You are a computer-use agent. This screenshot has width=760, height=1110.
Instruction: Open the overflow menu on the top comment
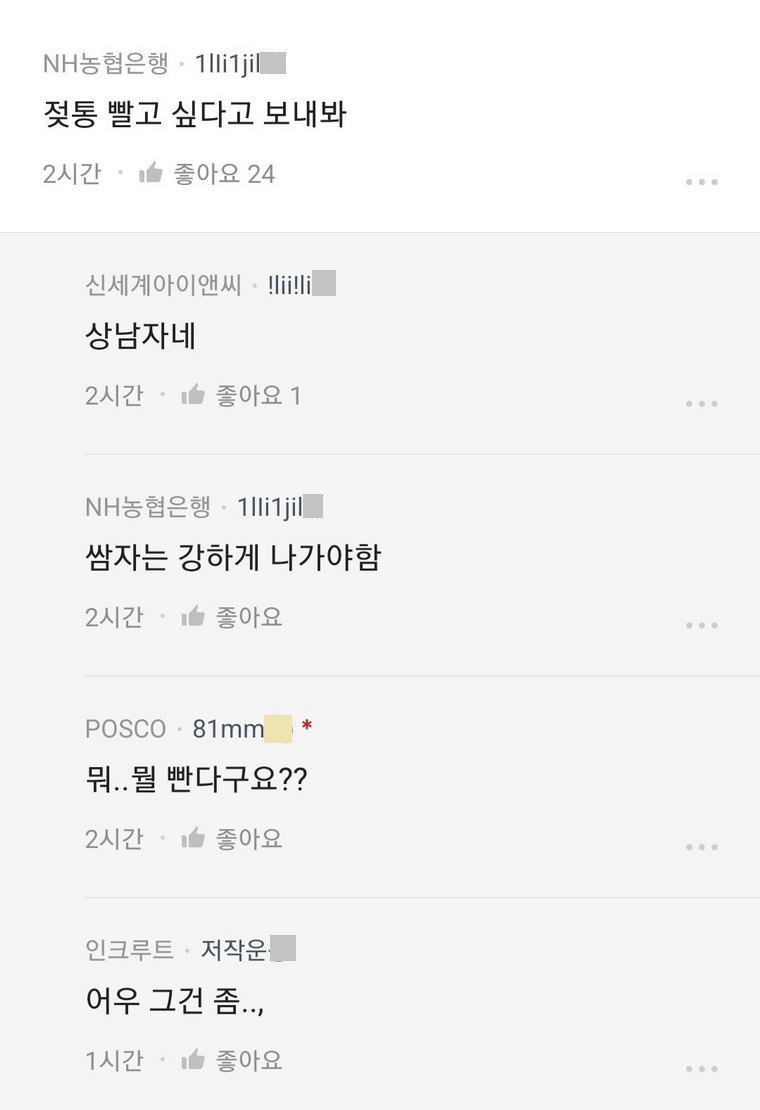pyautogui.click(x=702, y=182)
